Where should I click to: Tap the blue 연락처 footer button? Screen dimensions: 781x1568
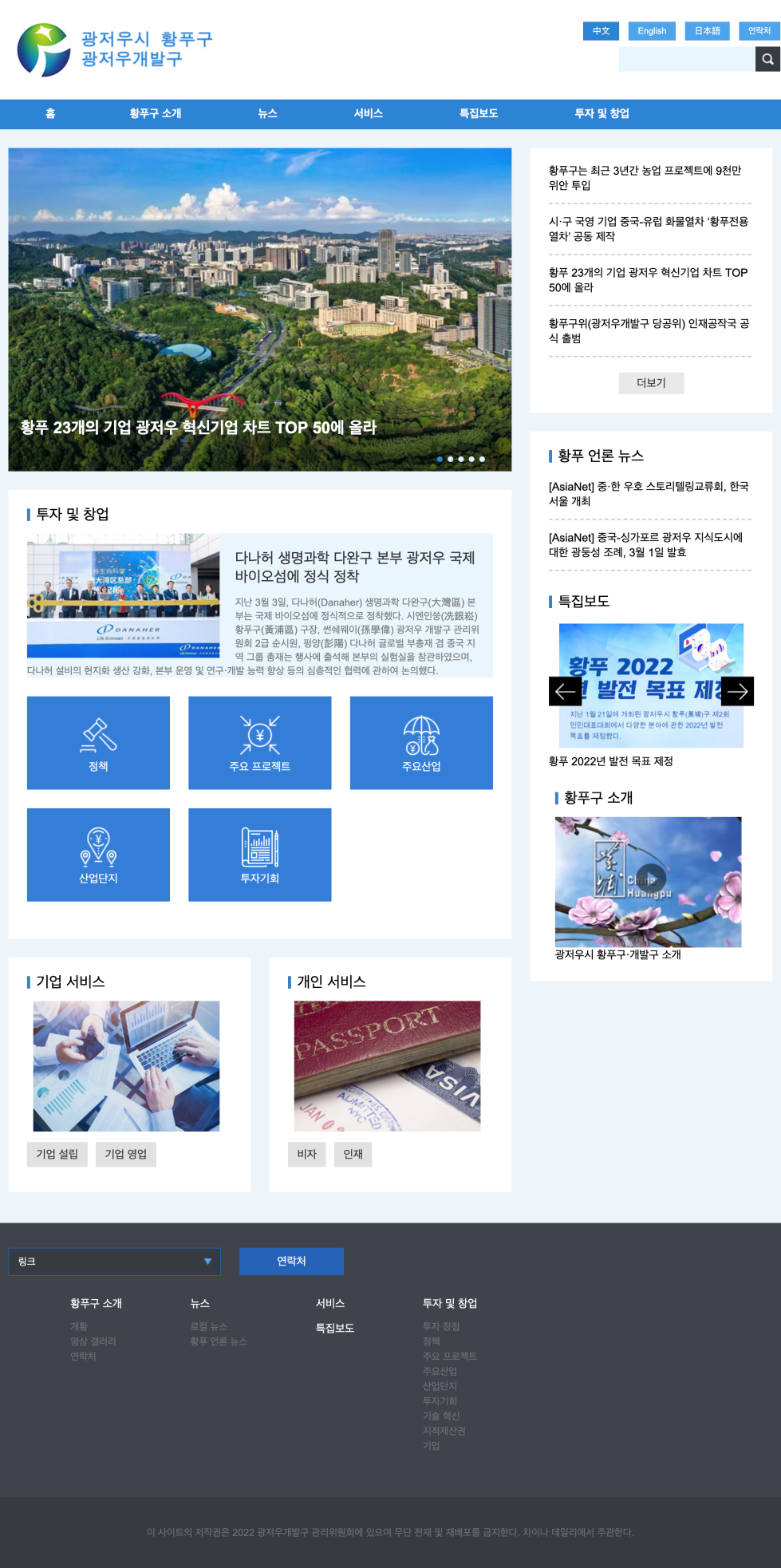click(x=291, y=1261)
